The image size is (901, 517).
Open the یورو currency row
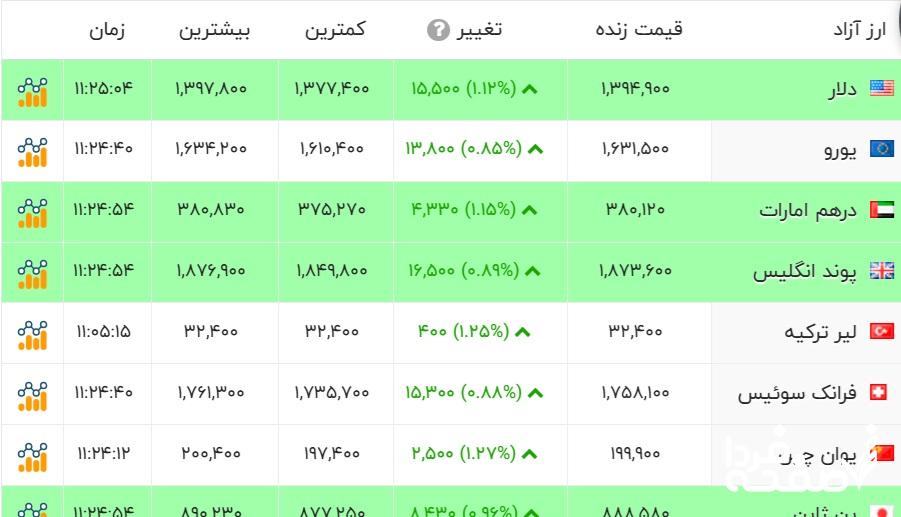pos(840,150)
